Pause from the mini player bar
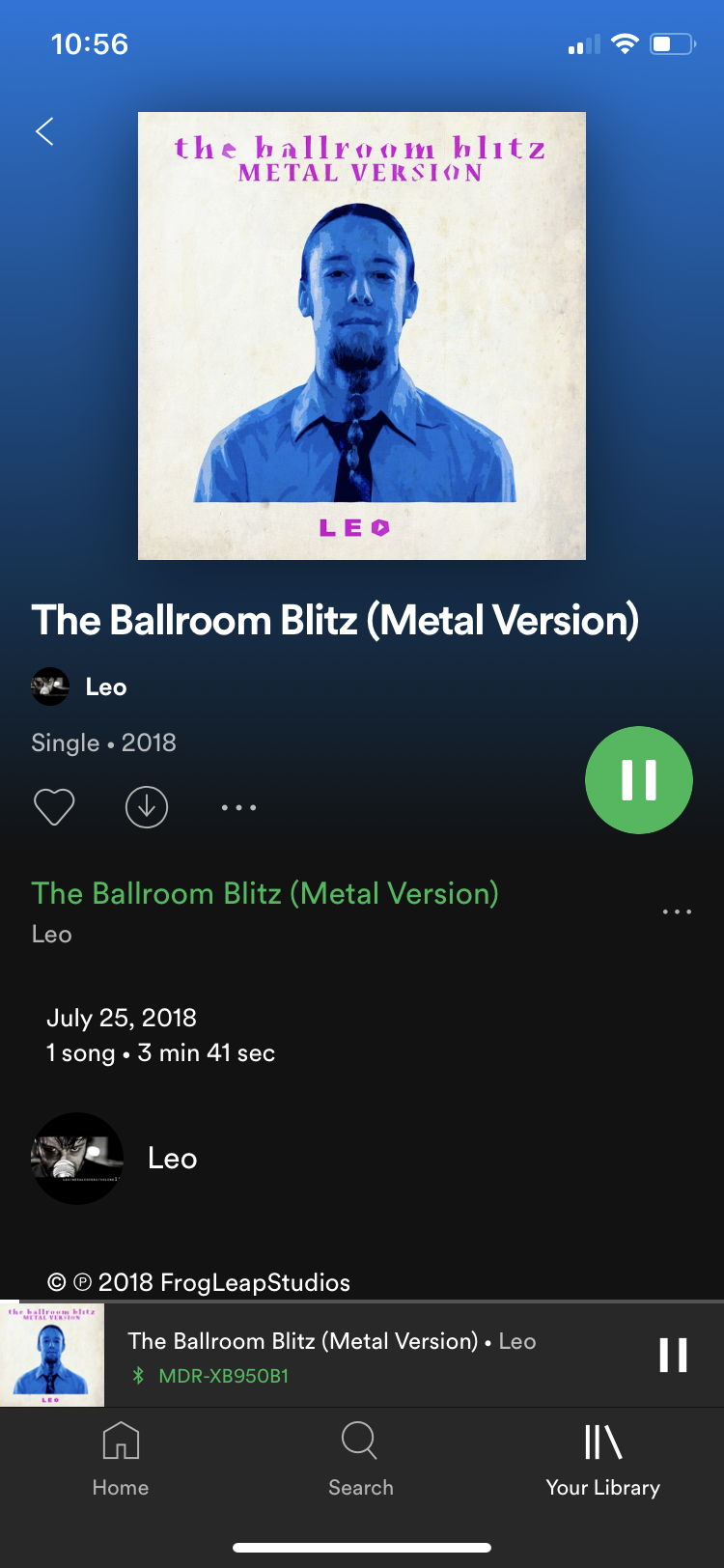The image size is (724, 1568). (x=673, y=1356)
